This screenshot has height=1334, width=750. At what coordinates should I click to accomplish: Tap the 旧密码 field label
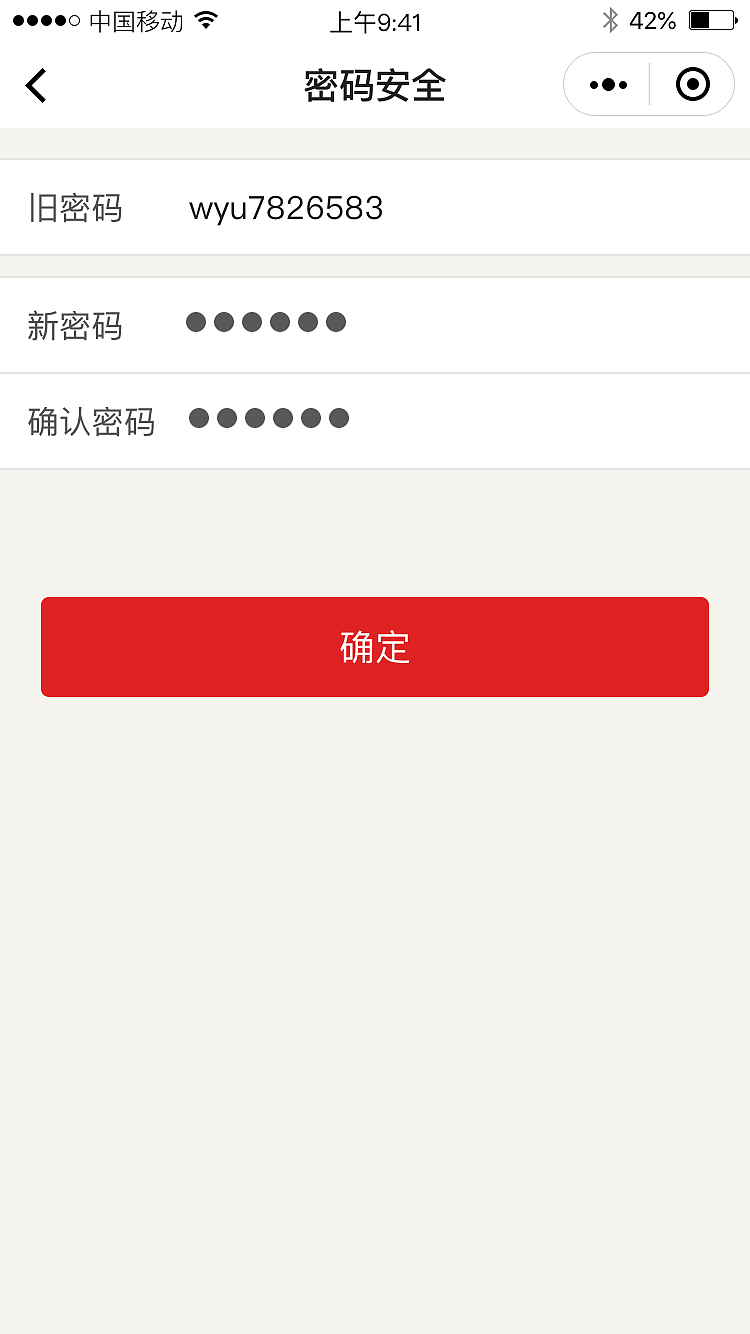pyautogui.click(x=75, y=207)
